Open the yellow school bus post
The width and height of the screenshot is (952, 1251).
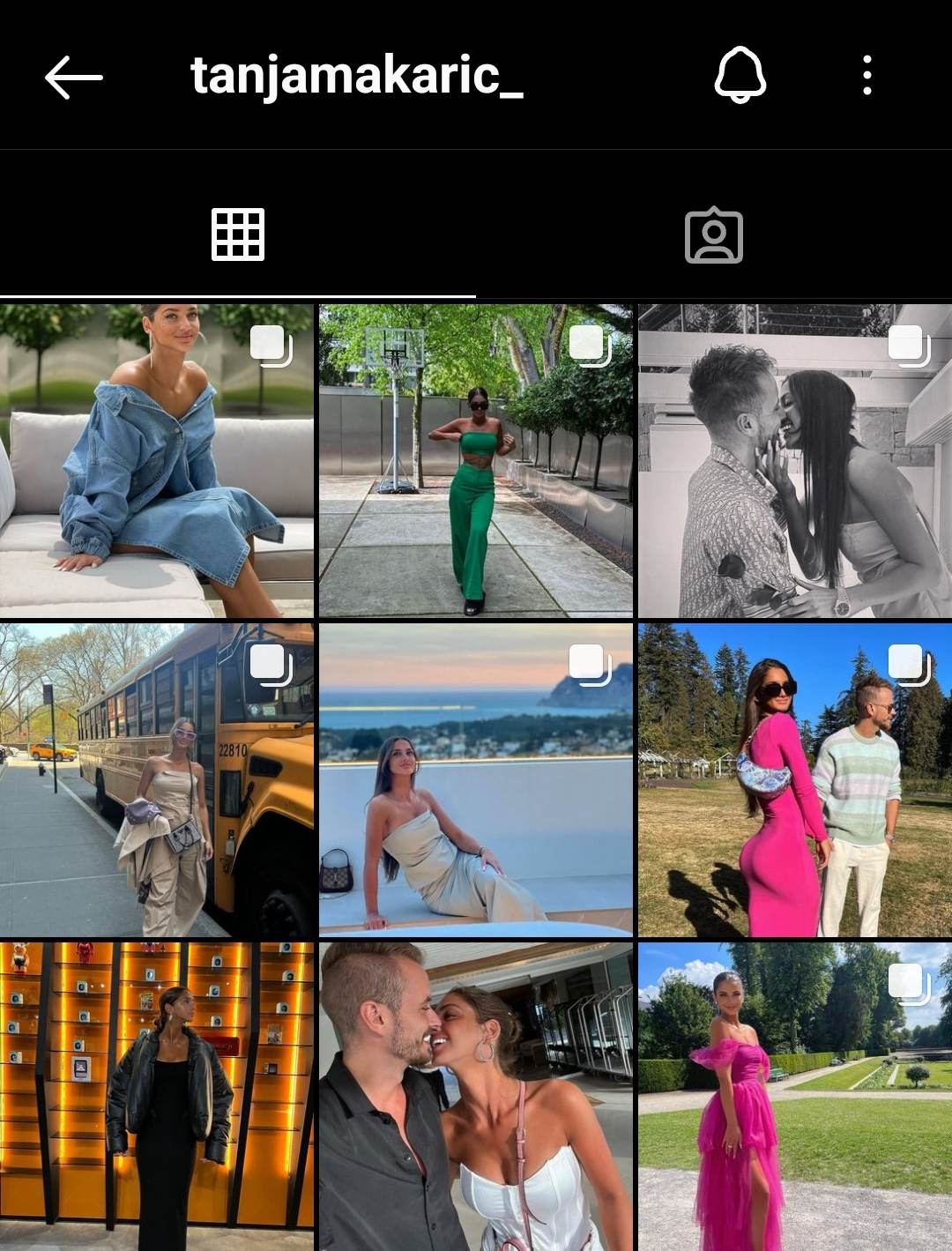[157, 779]
